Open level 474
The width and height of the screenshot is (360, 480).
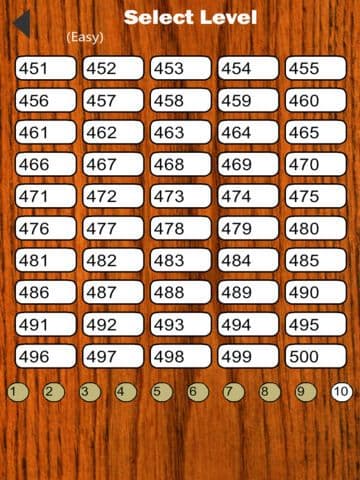point(248,196)
